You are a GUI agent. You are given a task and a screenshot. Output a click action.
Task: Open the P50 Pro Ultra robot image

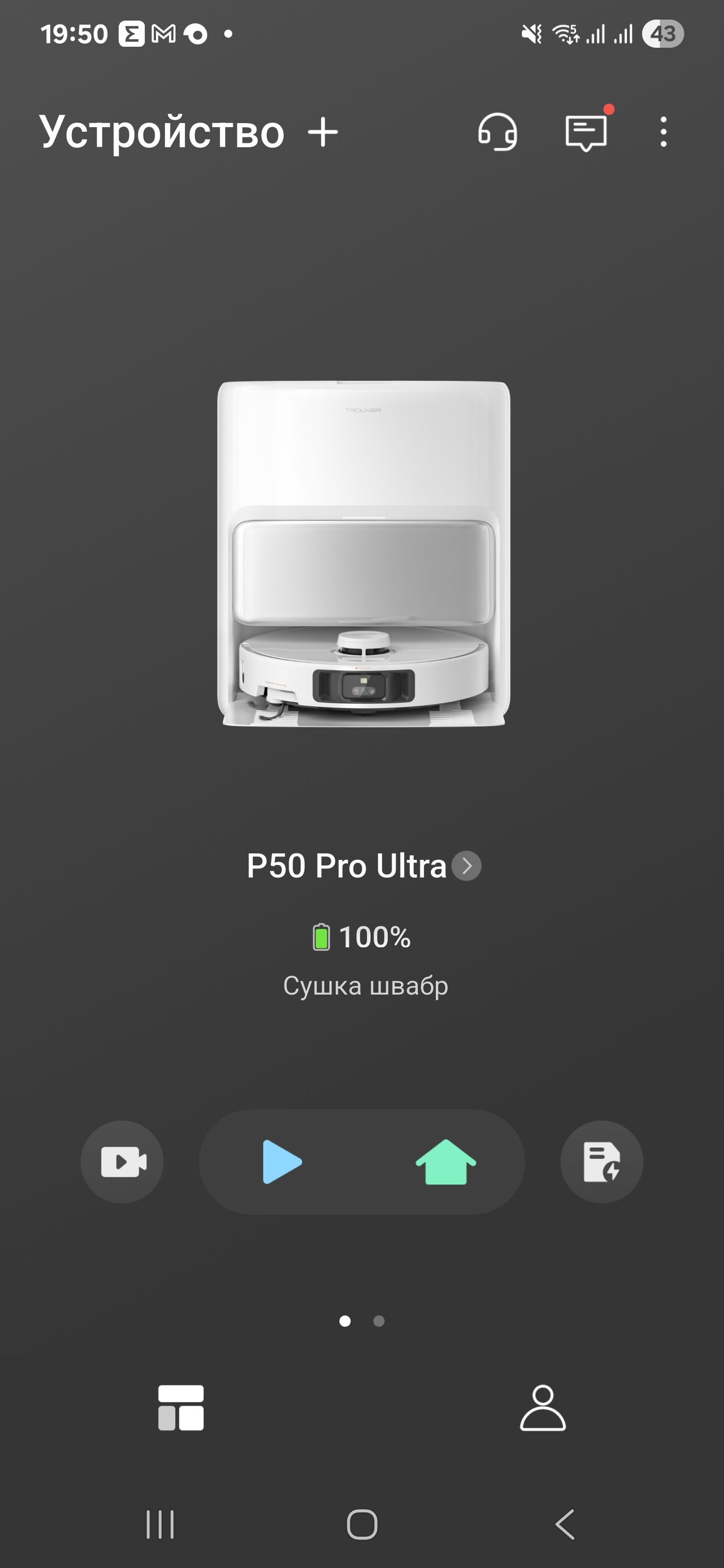coord(363,553)
